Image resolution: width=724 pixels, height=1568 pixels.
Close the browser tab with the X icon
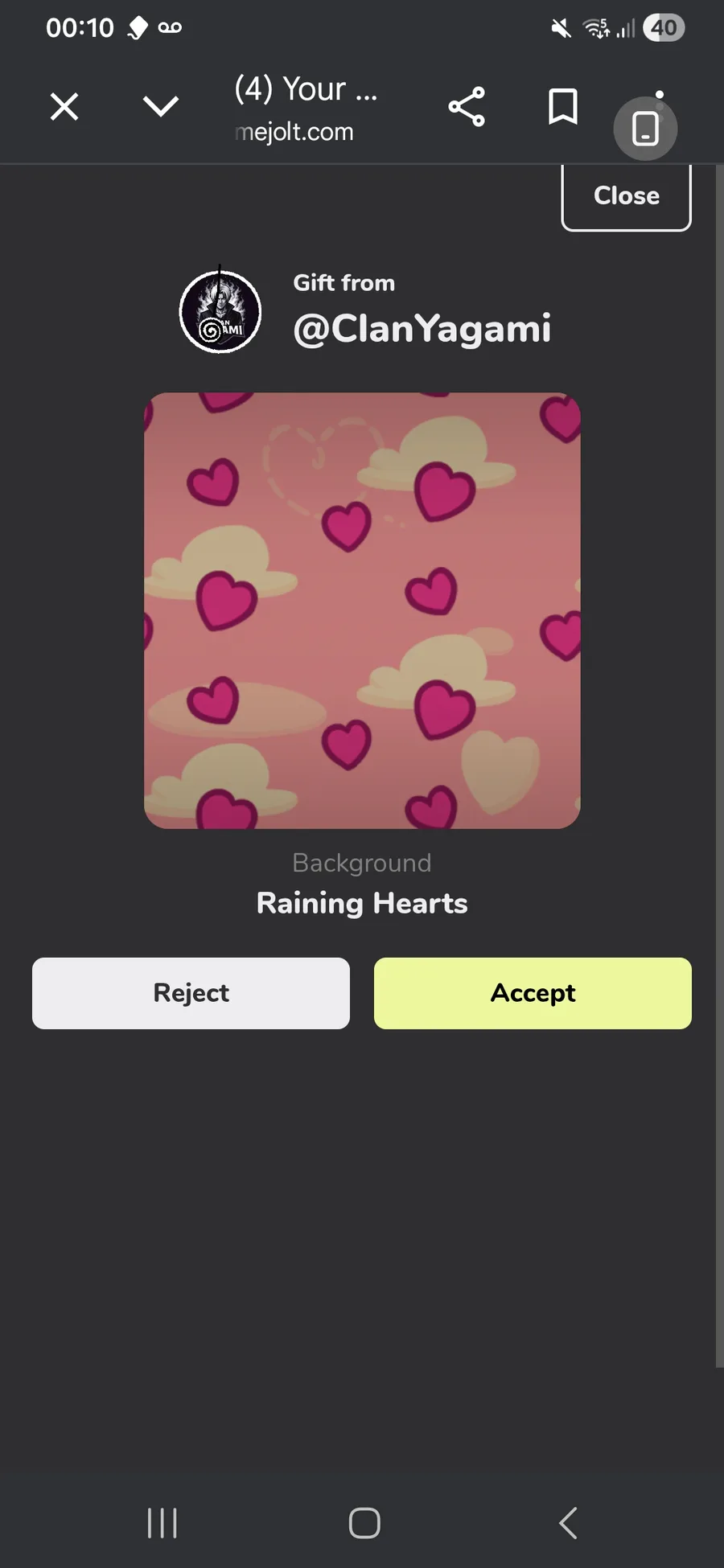click(x=64, y=106)
